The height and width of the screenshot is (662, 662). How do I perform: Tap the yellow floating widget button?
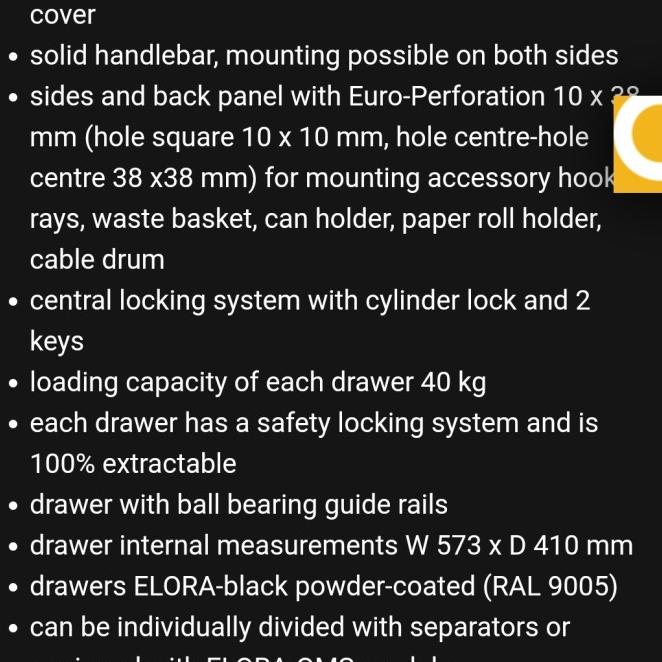click(x=638, y=143)
